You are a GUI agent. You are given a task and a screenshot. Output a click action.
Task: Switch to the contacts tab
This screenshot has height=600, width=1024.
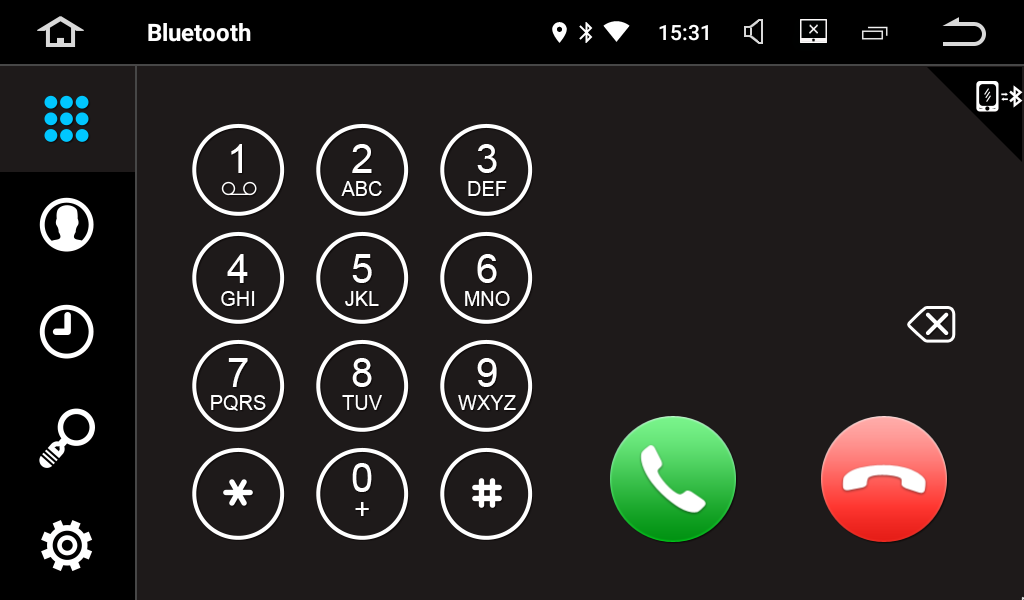coord(67,225)
